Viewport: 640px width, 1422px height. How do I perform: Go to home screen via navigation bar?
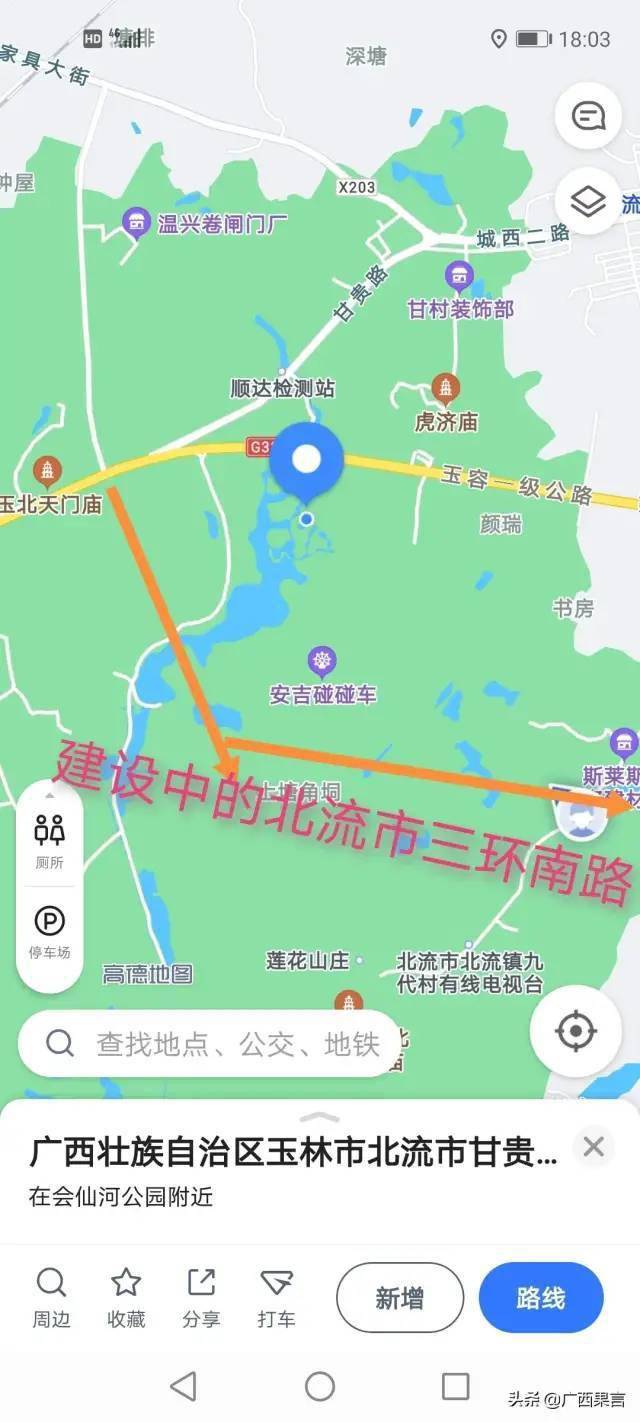point(320,1386)
